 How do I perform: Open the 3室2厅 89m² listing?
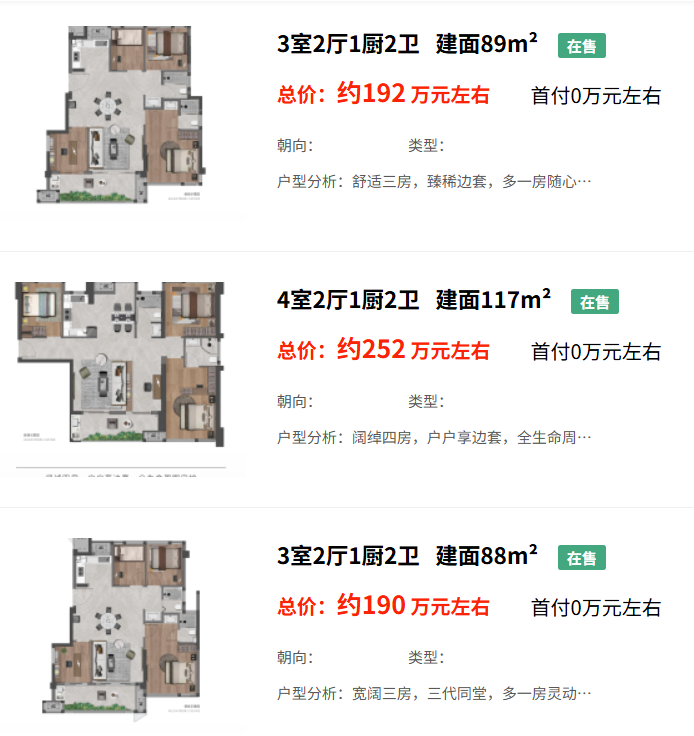(408, 45)
